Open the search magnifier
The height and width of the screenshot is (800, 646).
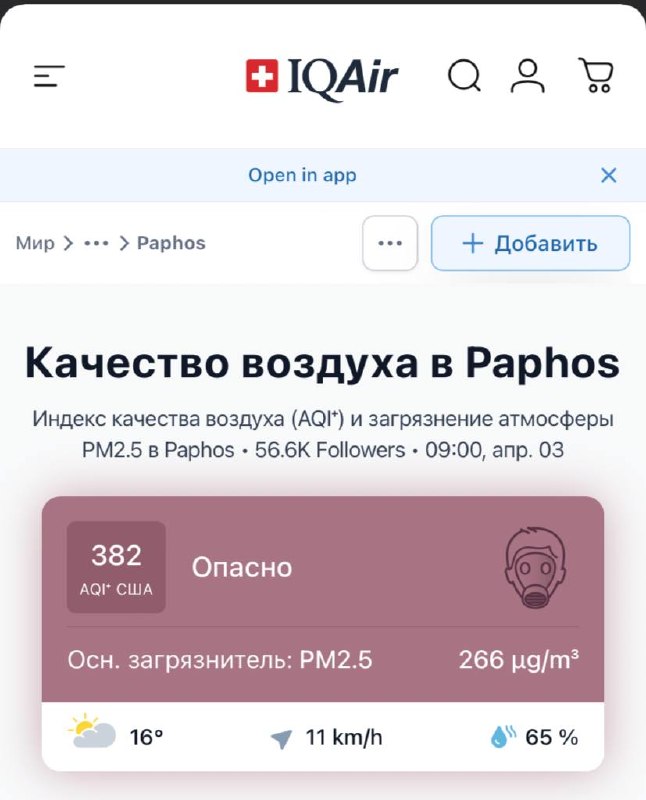[x=464, y=76]
